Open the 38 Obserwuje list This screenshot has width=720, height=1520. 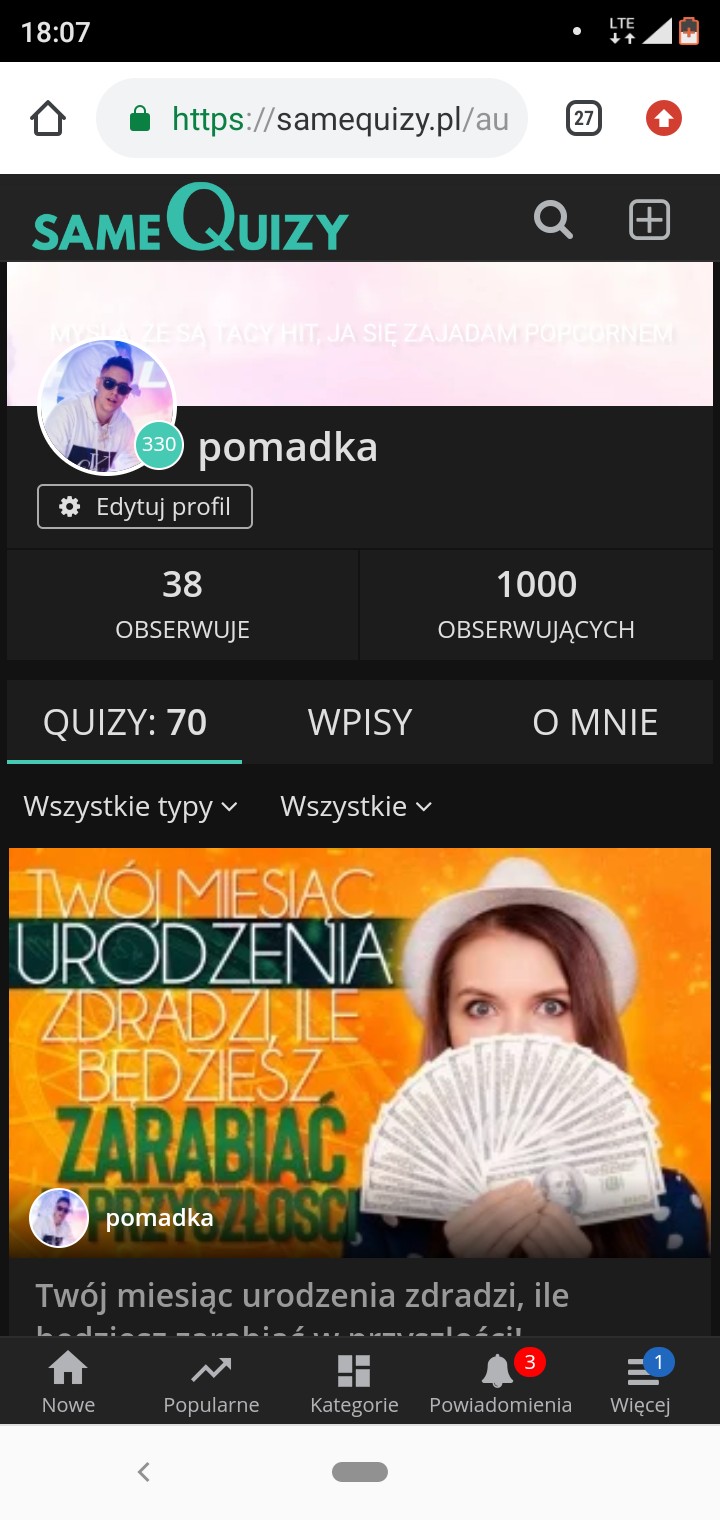pos(182,604)
